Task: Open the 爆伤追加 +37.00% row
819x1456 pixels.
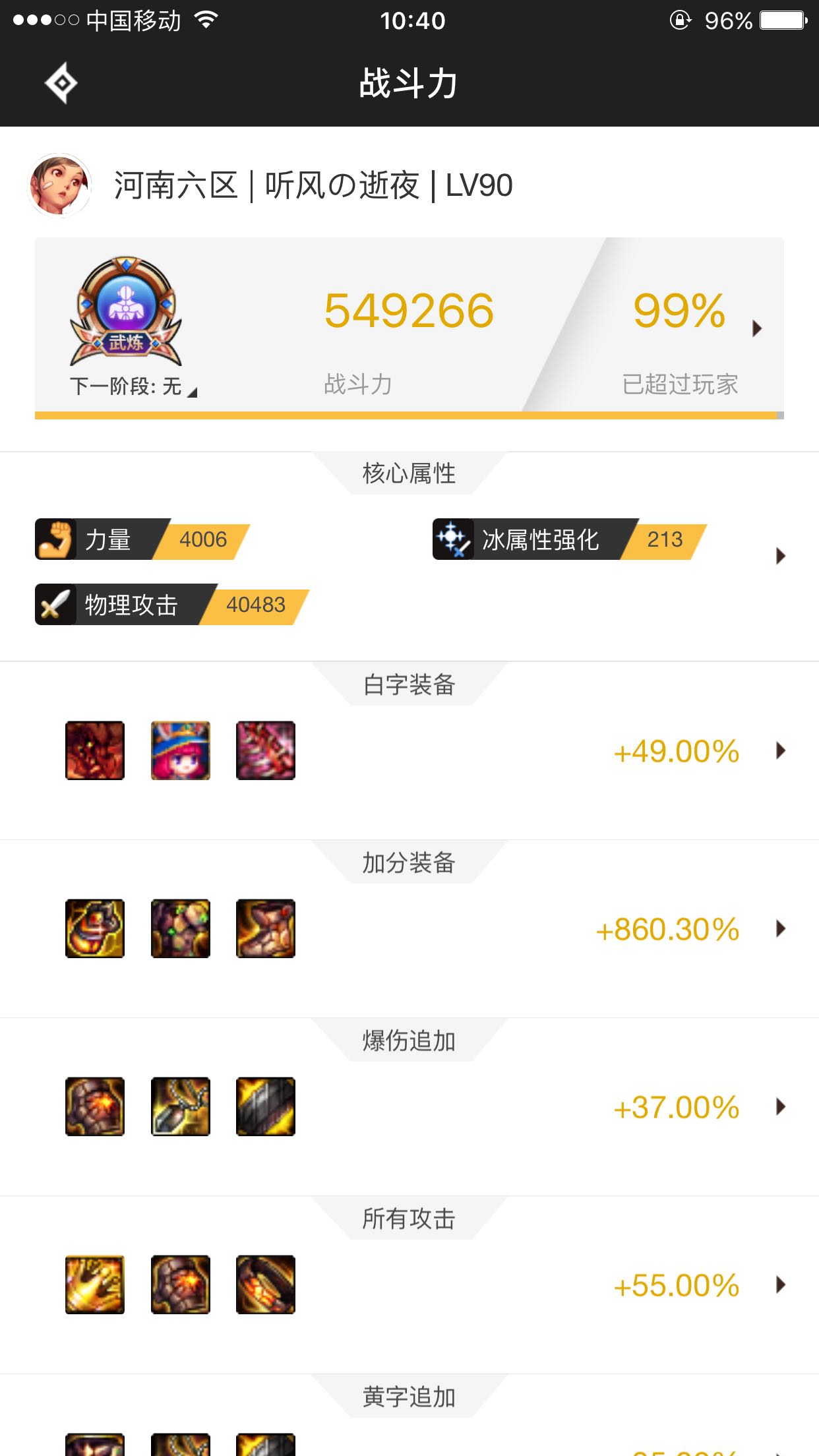Action: [x=409, y=1107]
